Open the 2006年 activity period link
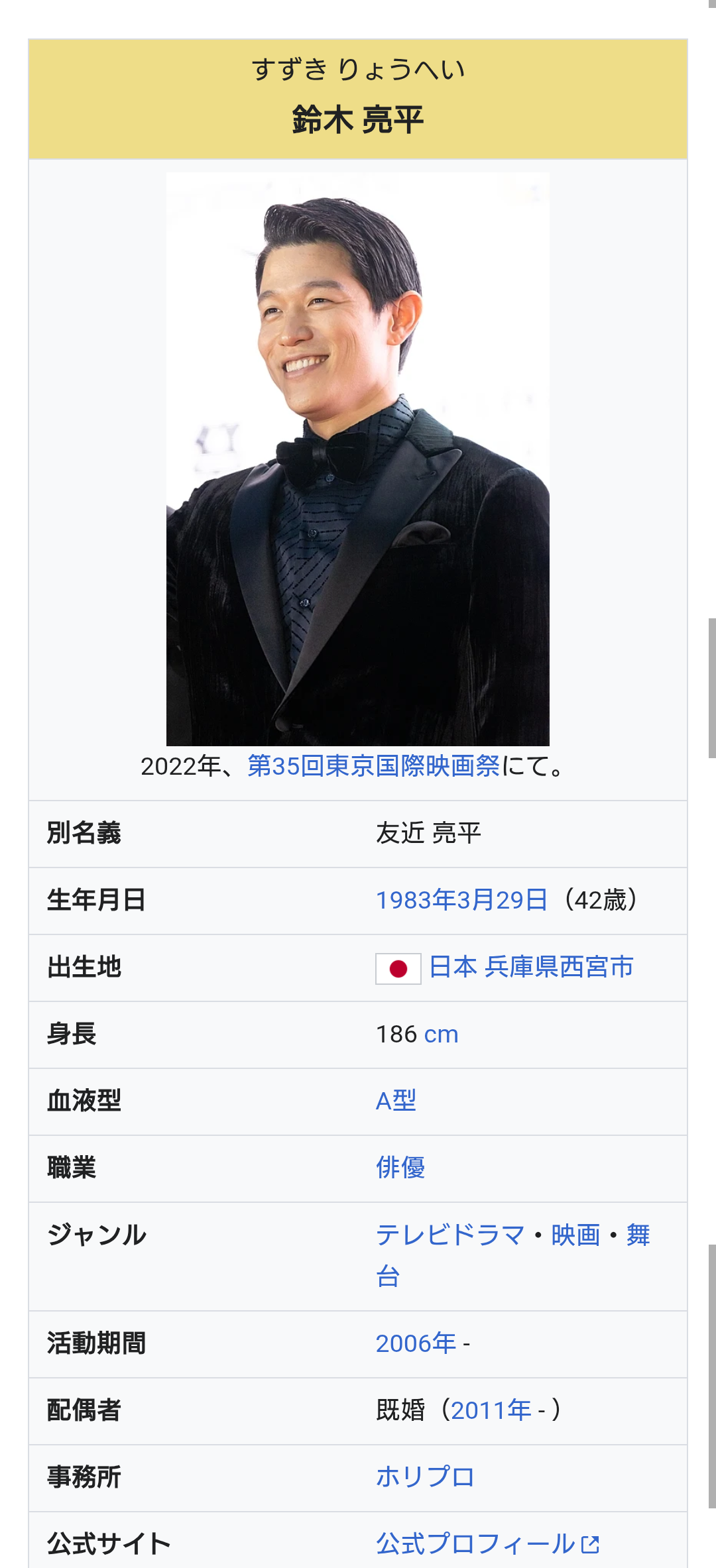The image size is (716, 1568). (x=416, y=1343)
